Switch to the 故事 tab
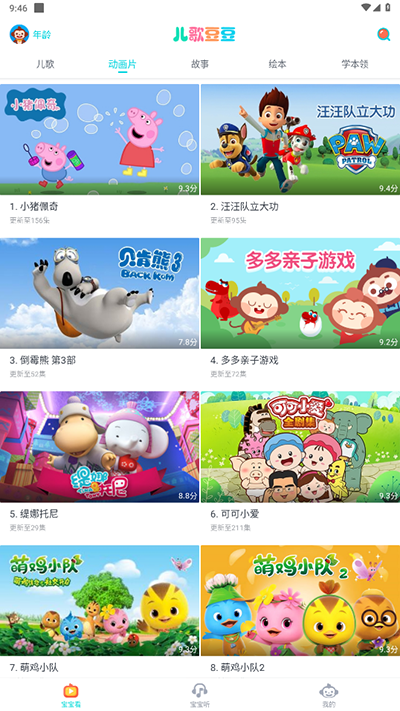Viewport: 400px width, 711px height. pos(200,64)
